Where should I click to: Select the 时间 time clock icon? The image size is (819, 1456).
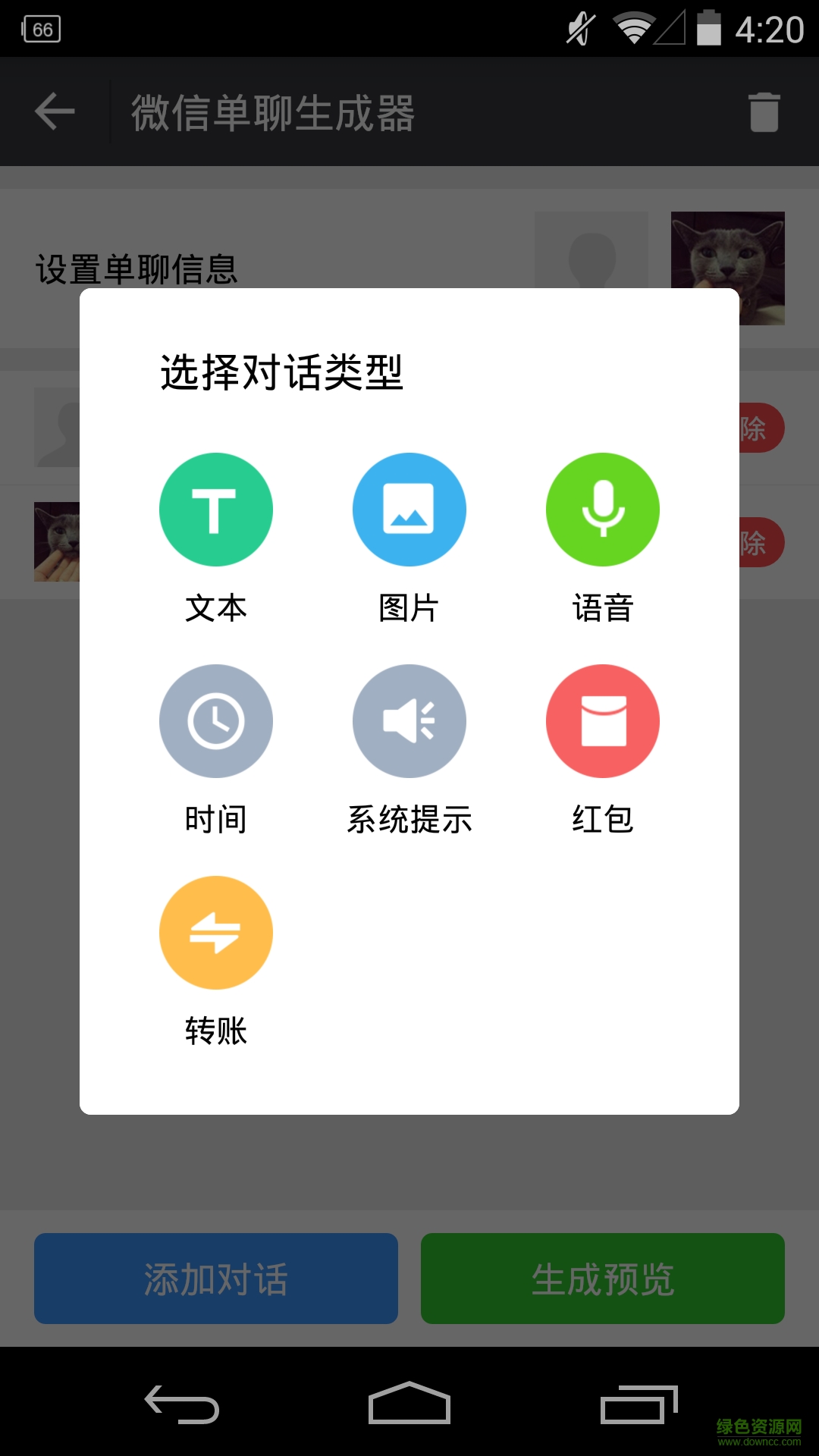[x=215, y=720]
